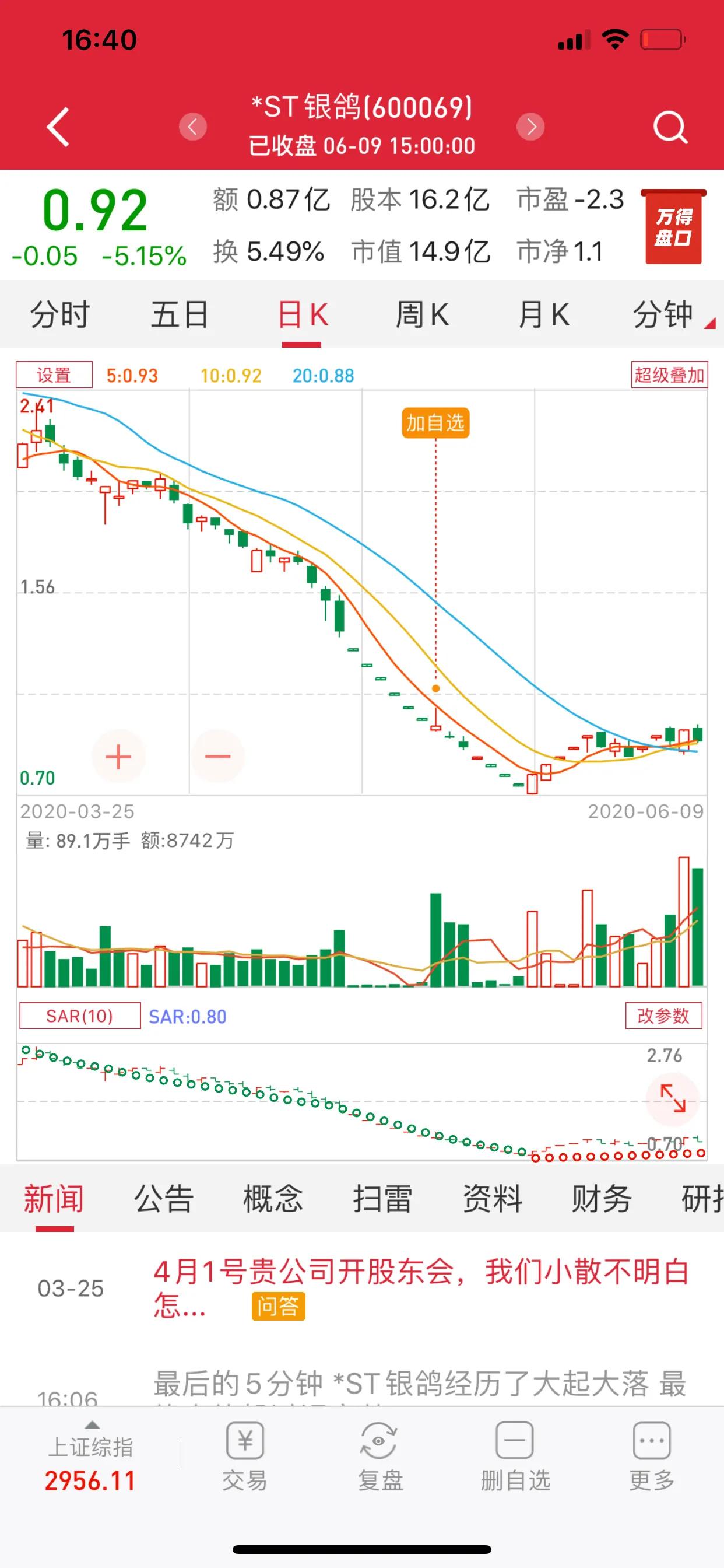The height and width of the screenshot is (1568, 724).
Task: Select the 月K chart tab
Action: point(543,314)
